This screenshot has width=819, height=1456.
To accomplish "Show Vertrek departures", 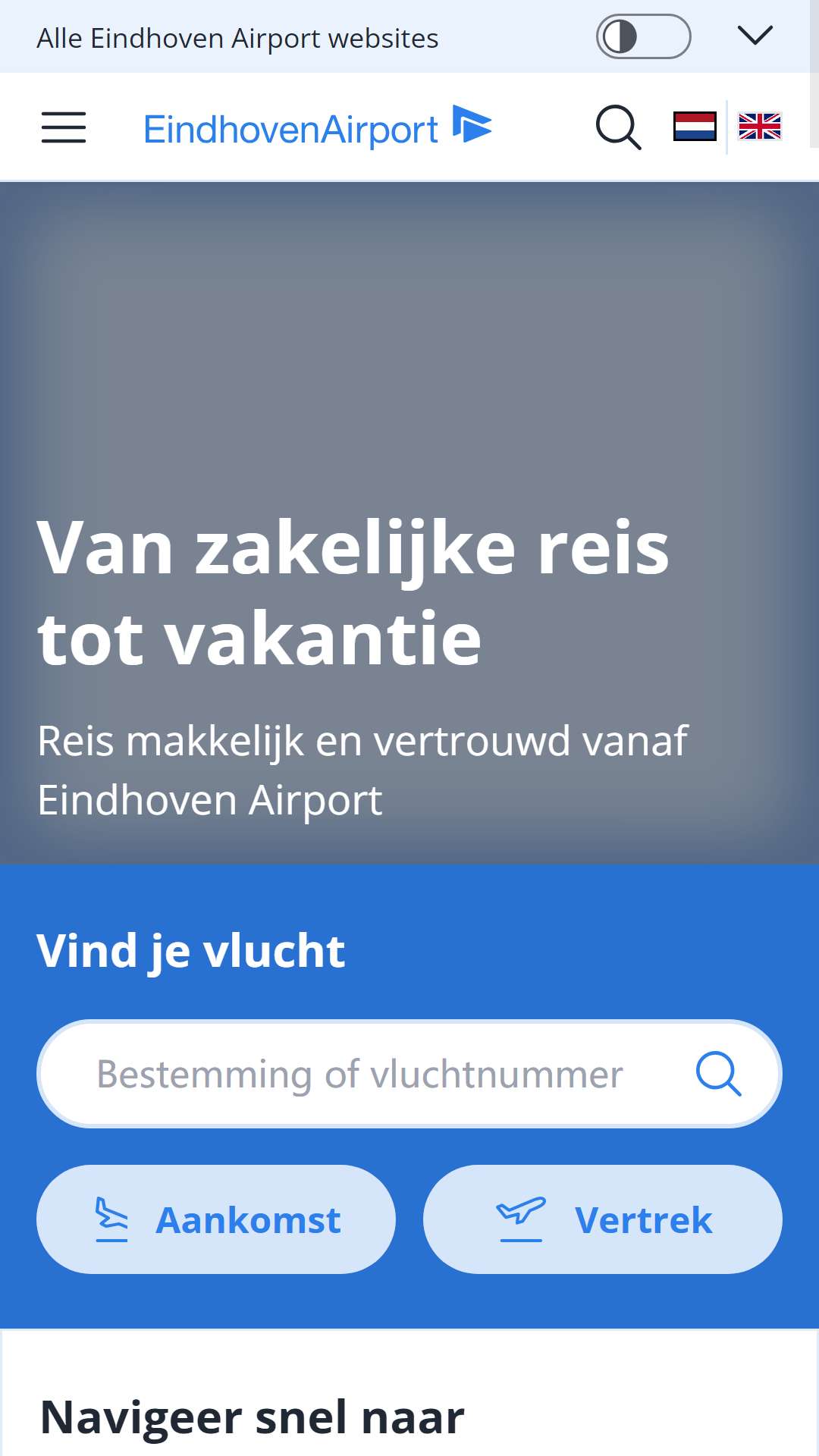I will (x=603, y=1219).
